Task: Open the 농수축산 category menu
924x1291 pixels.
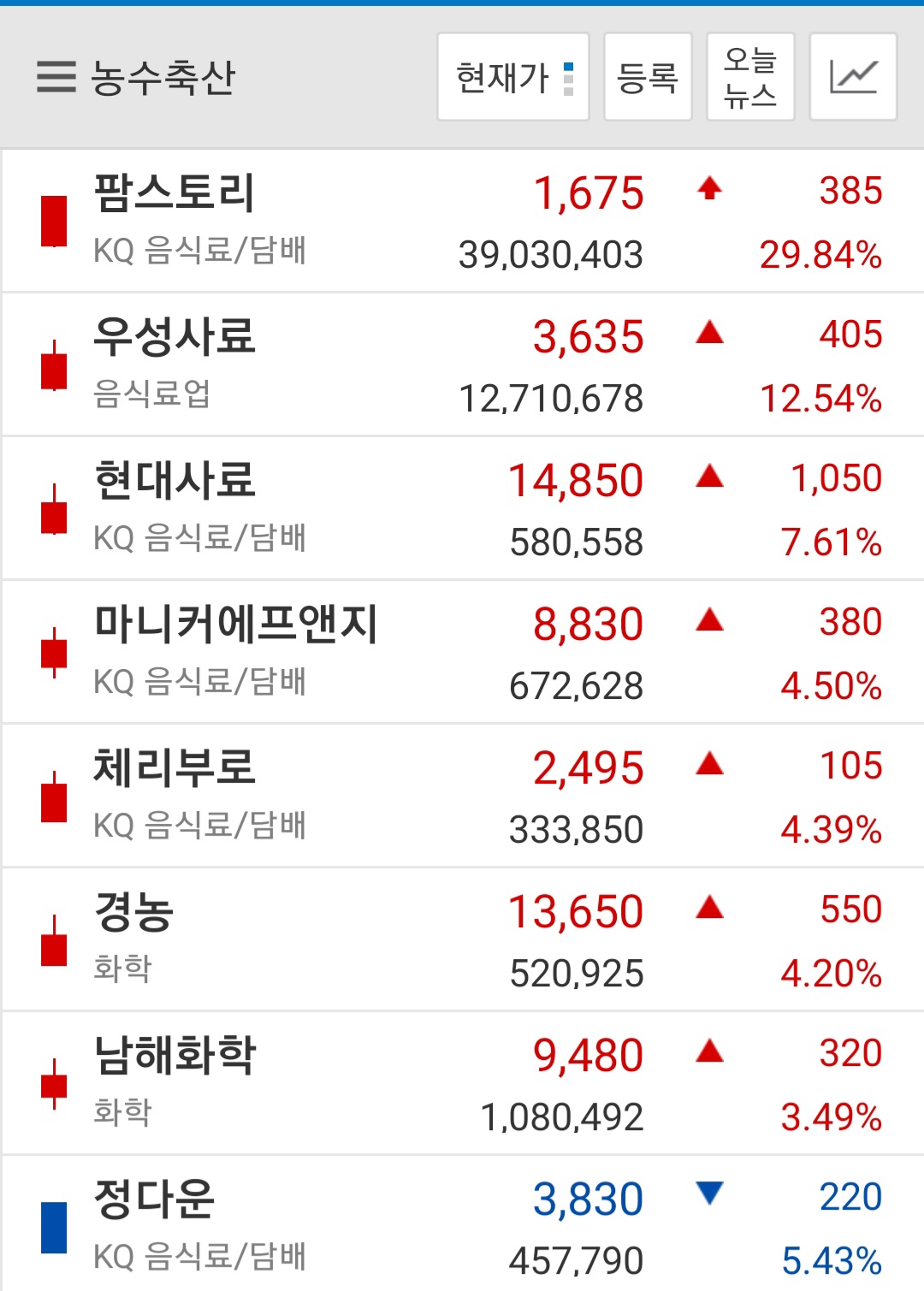Action: pos(137,77)
